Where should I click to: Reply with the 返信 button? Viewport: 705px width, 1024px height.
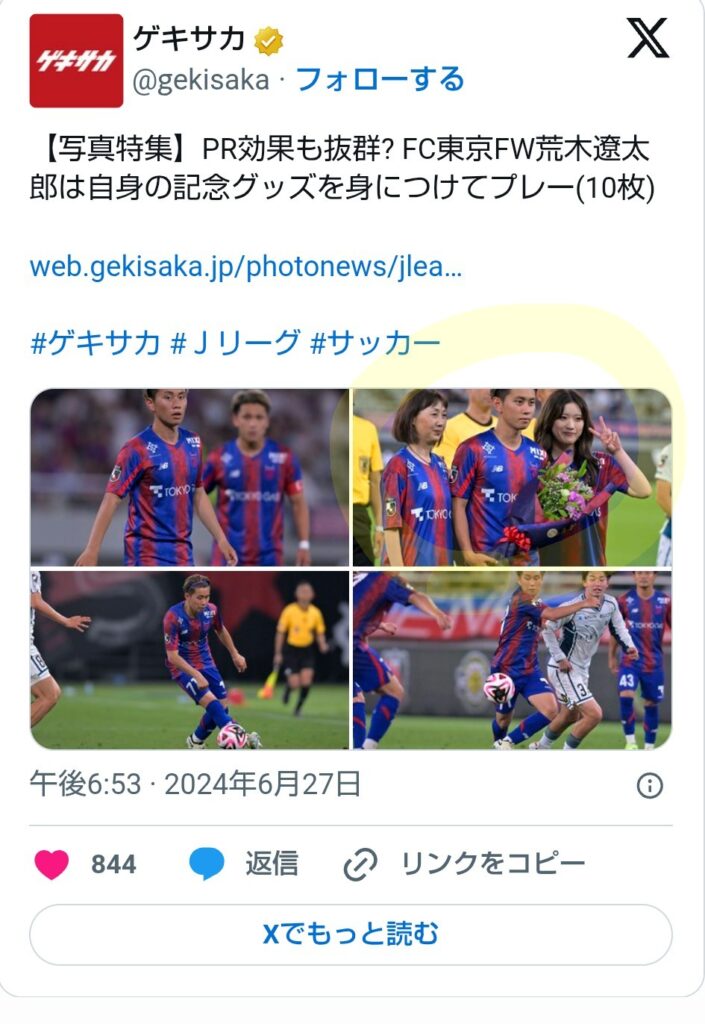click(243, 864)
